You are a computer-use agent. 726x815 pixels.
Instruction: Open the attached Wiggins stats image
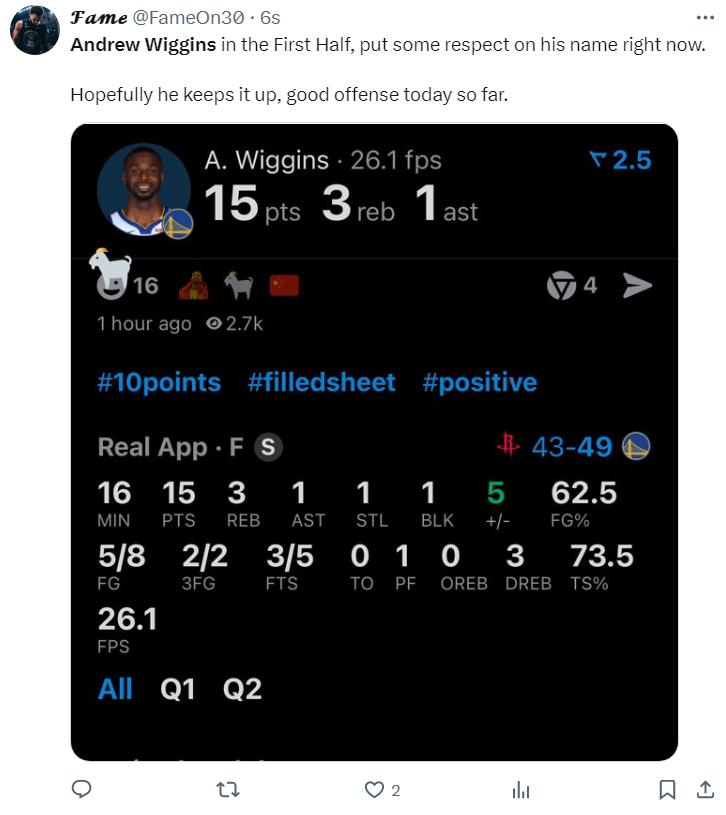(374, 440)
